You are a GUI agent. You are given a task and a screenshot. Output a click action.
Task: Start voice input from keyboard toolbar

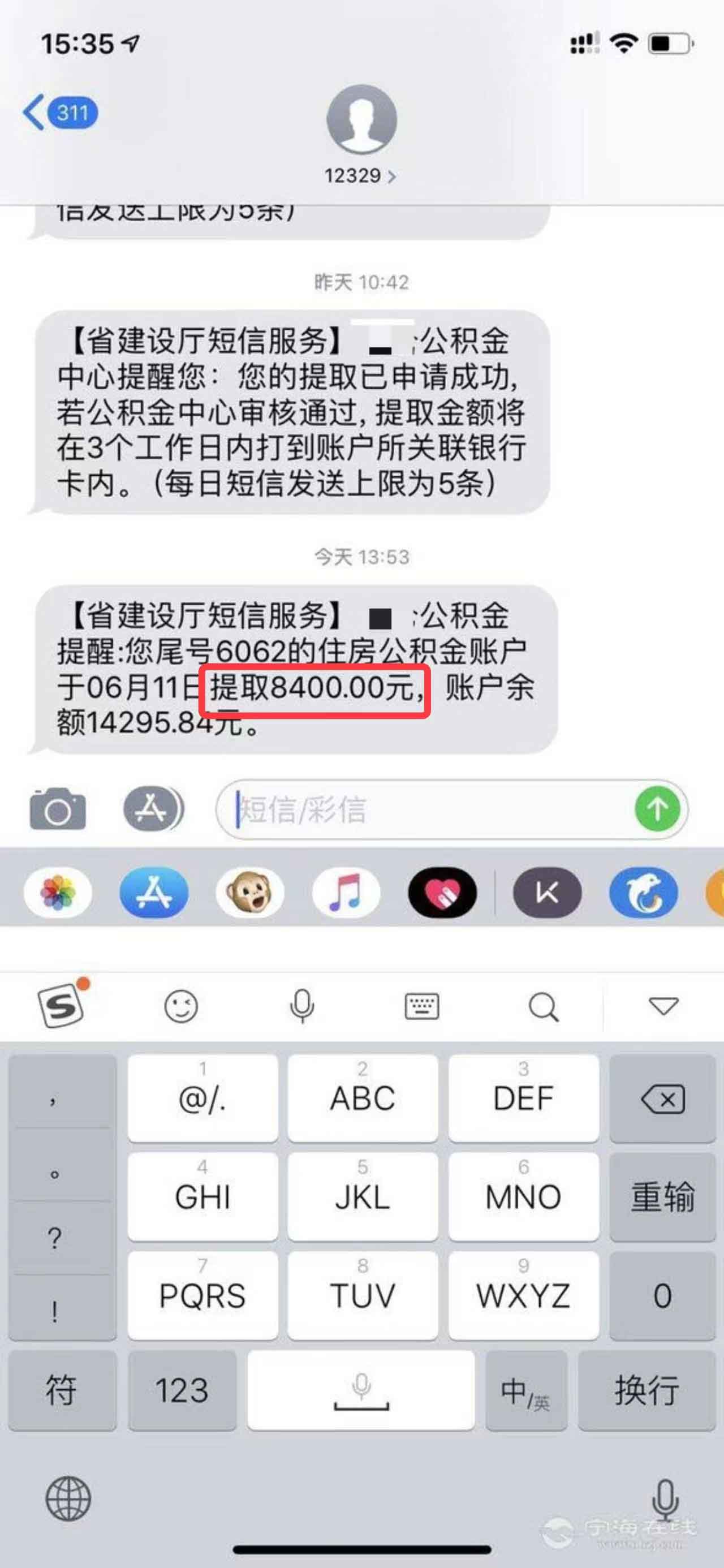point(302,1007)
